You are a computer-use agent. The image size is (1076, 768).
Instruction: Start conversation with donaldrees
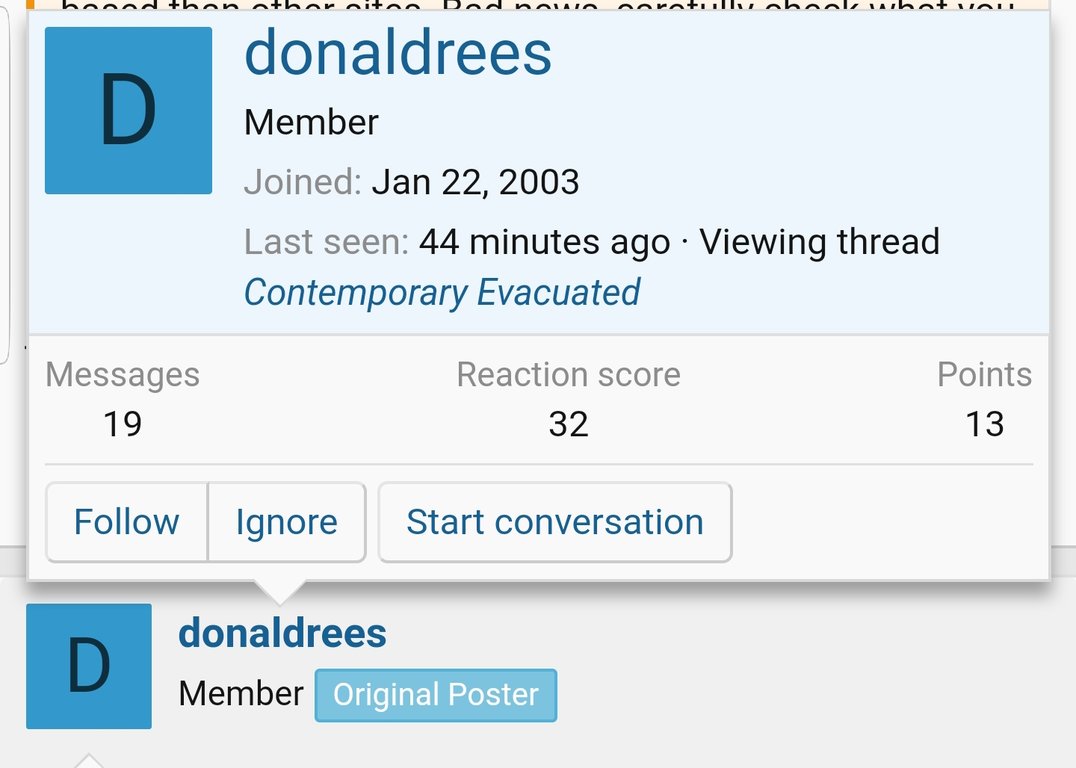(554, 522)
